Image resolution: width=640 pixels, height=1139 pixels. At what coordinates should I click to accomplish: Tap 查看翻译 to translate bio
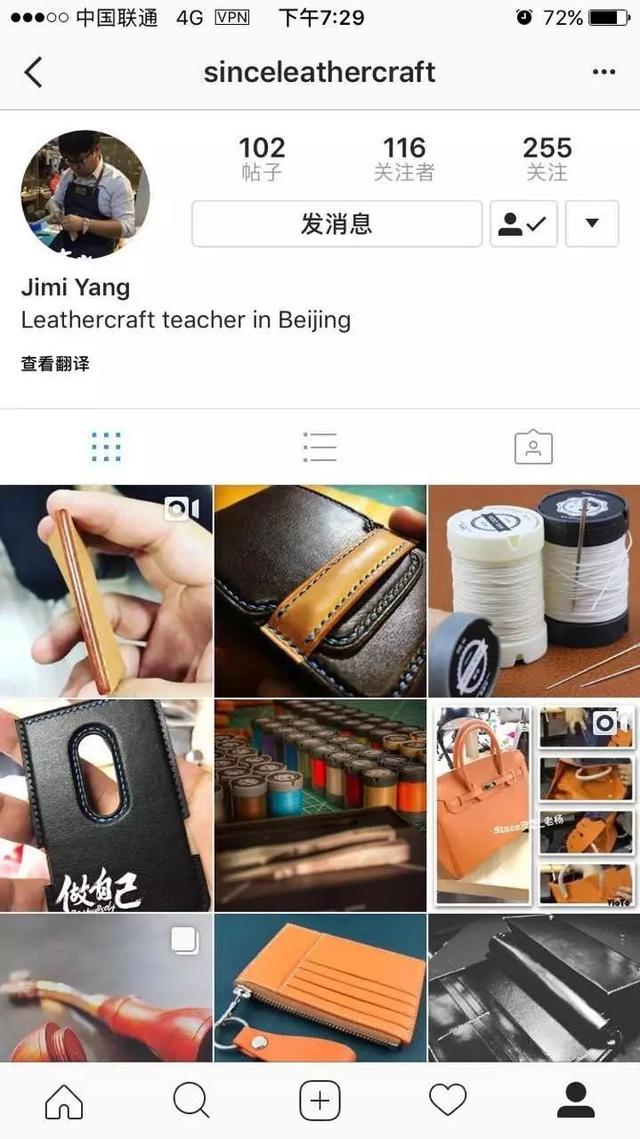(x=55, y=364)
